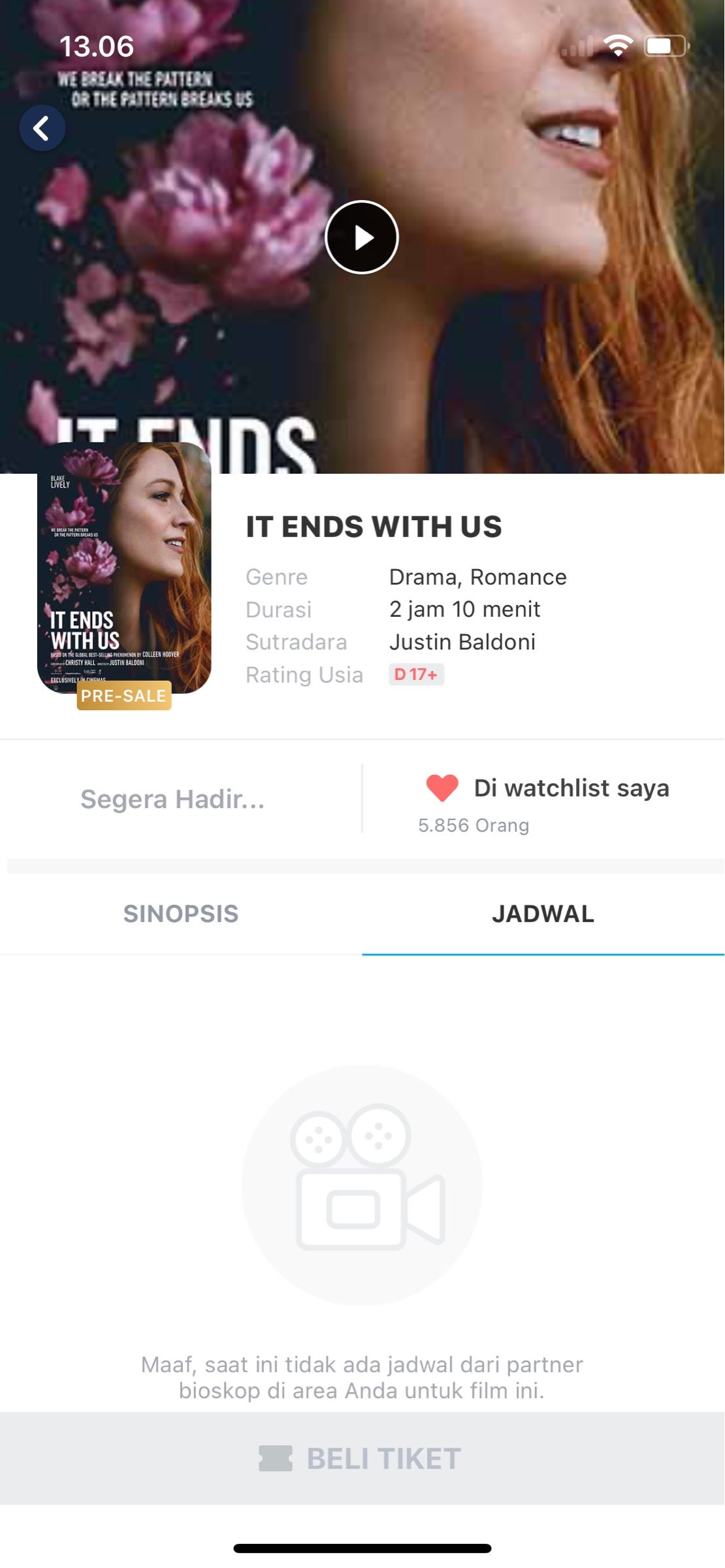The width and height of the screenshot is (725, 1568).
Task: Select the Jadwal tab
Action: 543,913
